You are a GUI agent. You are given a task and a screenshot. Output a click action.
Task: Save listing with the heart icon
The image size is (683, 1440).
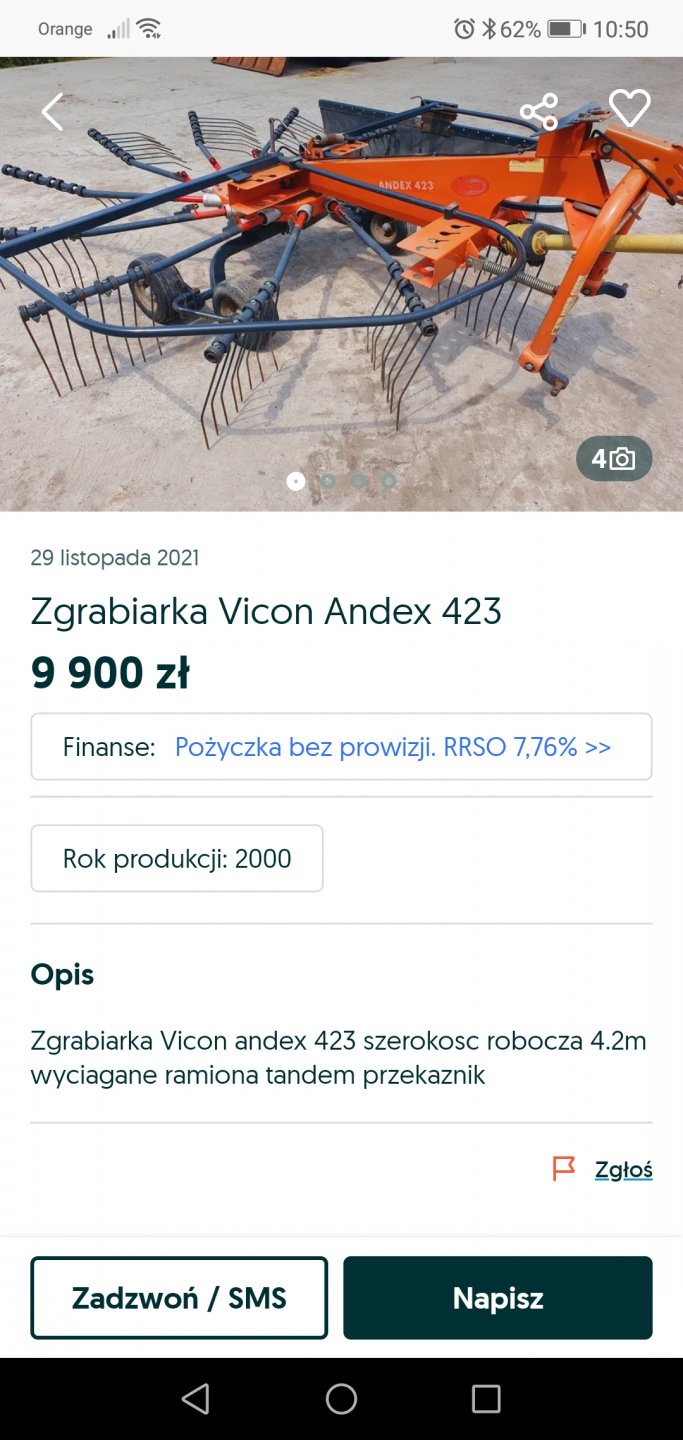(x=630, y=109)
